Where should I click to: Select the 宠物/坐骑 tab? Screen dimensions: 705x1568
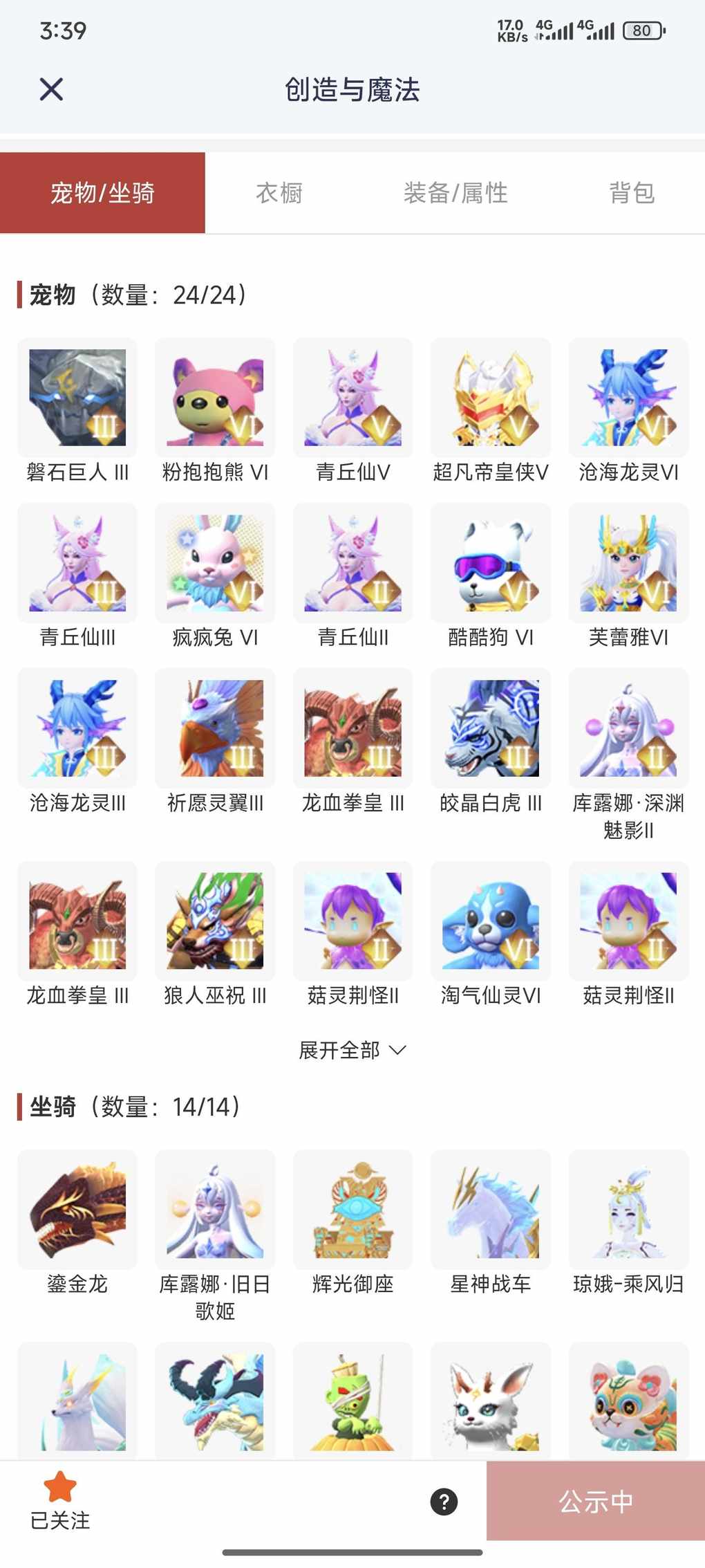(x=102, y=193)
